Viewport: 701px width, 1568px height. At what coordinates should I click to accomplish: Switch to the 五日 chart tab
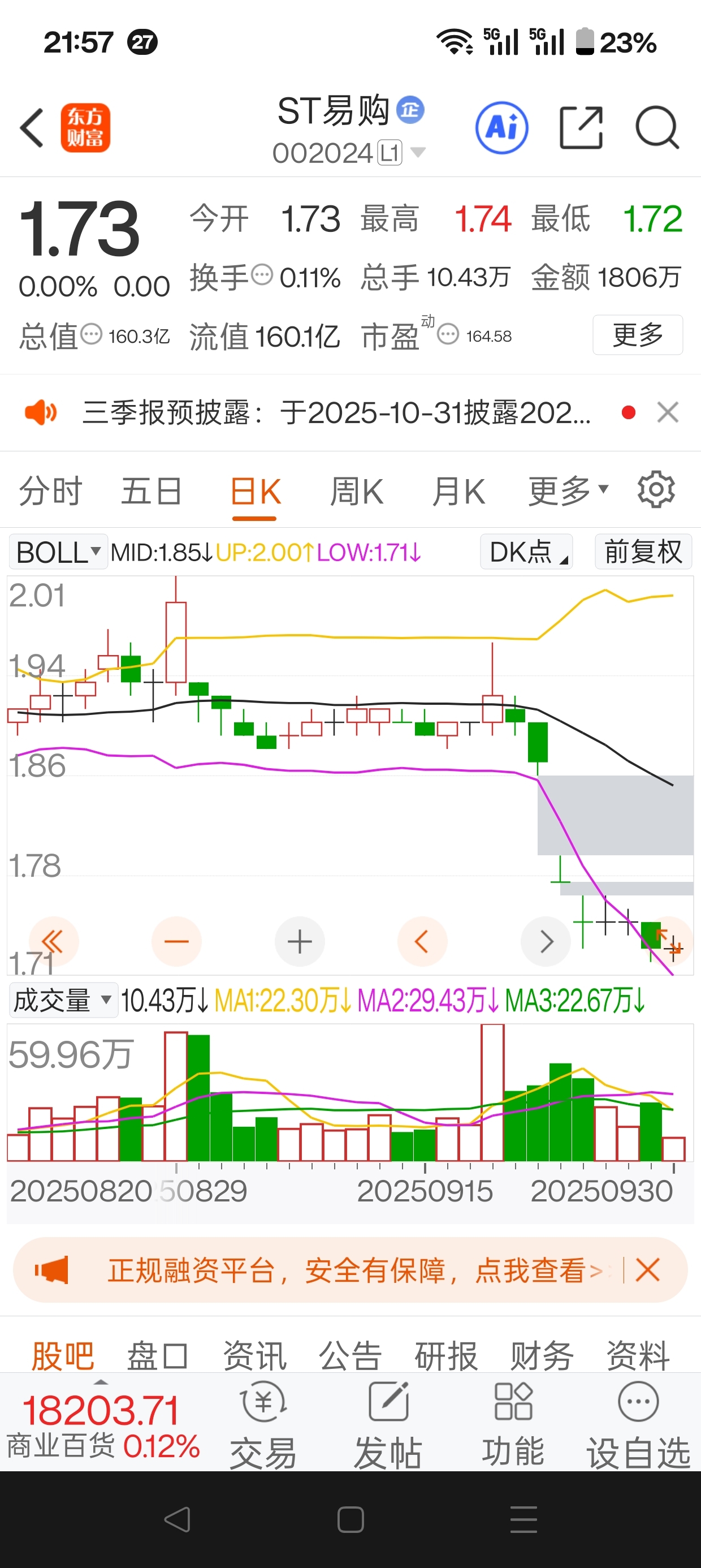(x=152, y=491)
